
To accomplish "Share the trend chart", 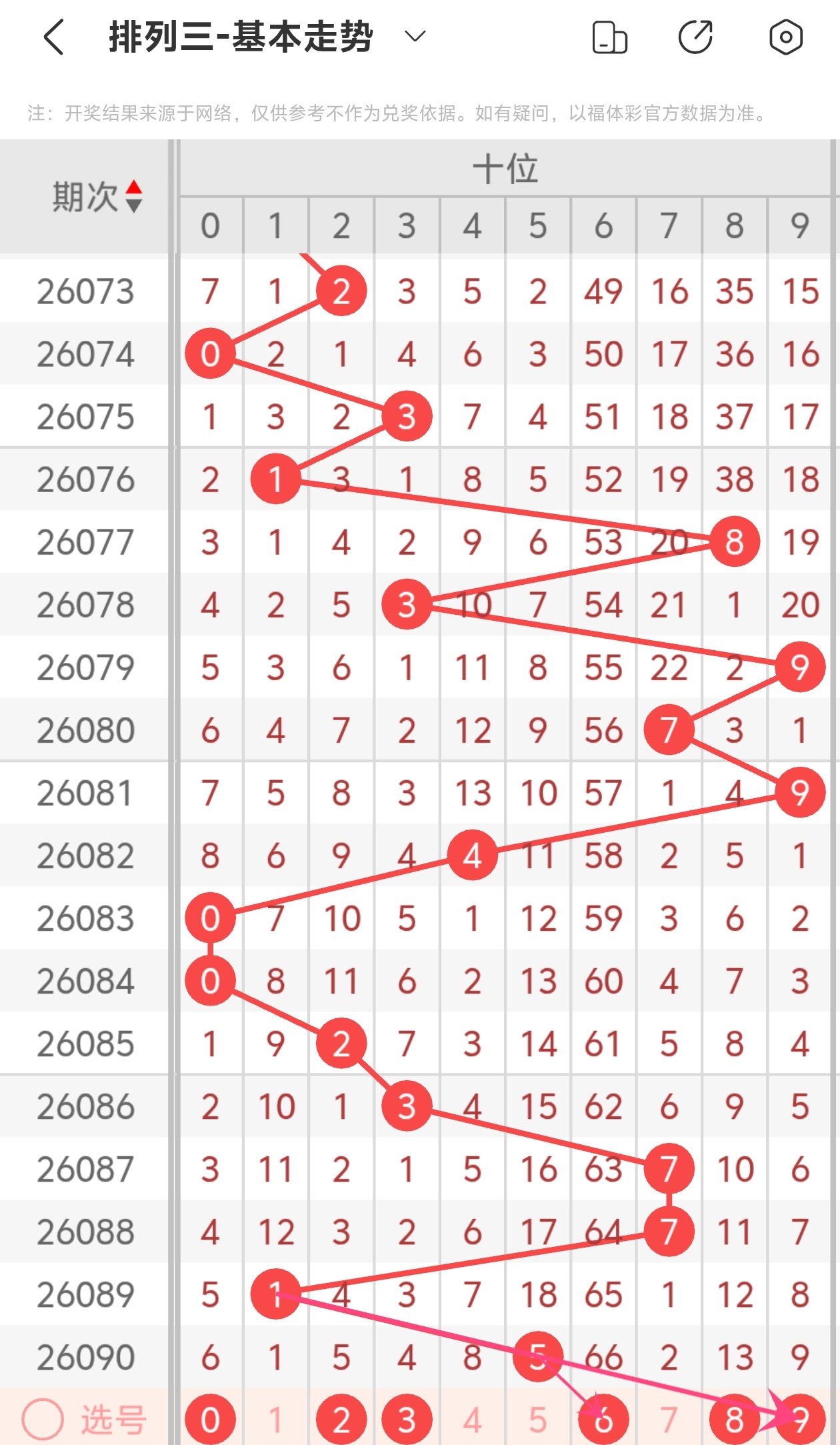I will pos(696,37).
